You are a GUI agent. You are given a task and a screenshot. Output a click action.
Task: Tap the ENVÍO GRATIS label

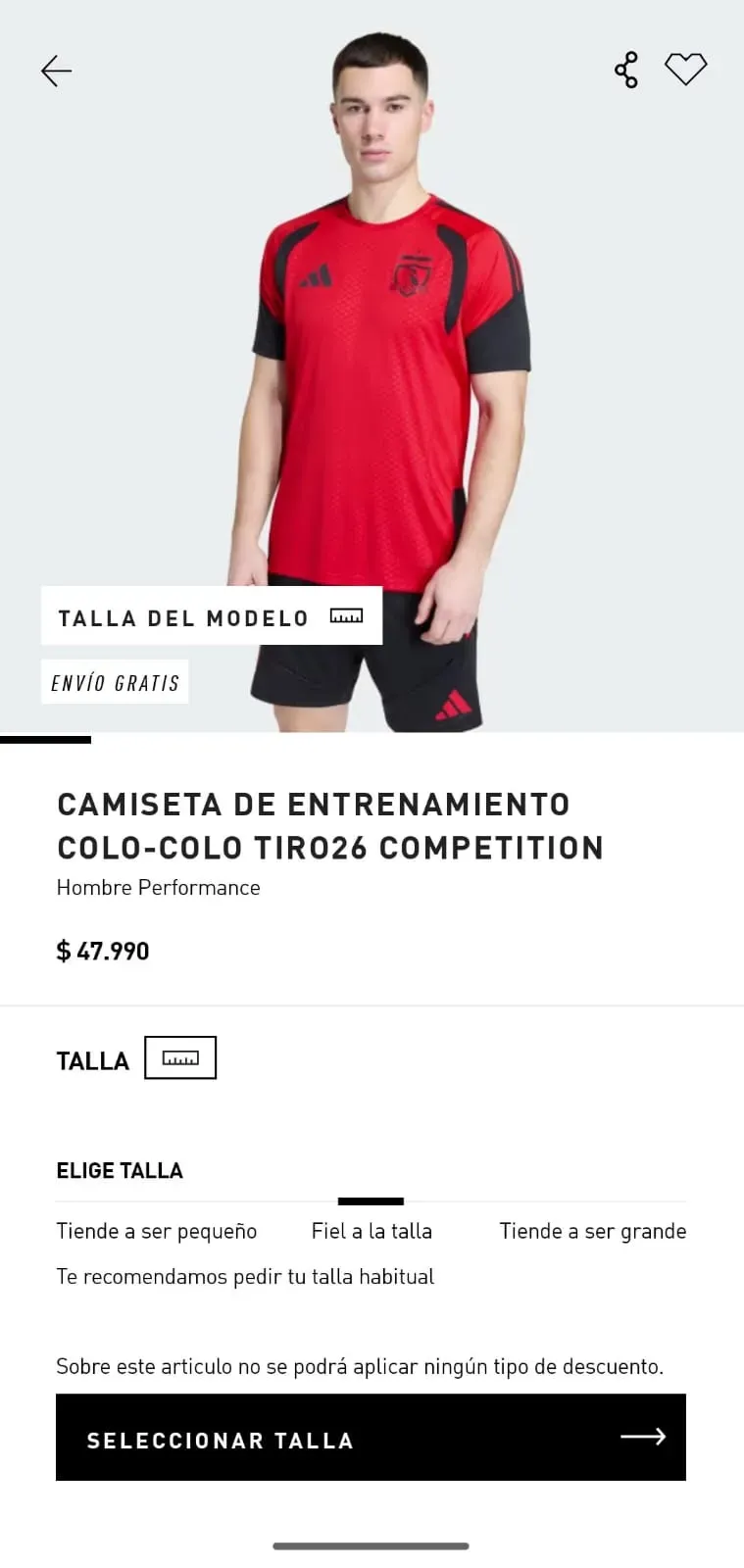[x=115, y=681]
